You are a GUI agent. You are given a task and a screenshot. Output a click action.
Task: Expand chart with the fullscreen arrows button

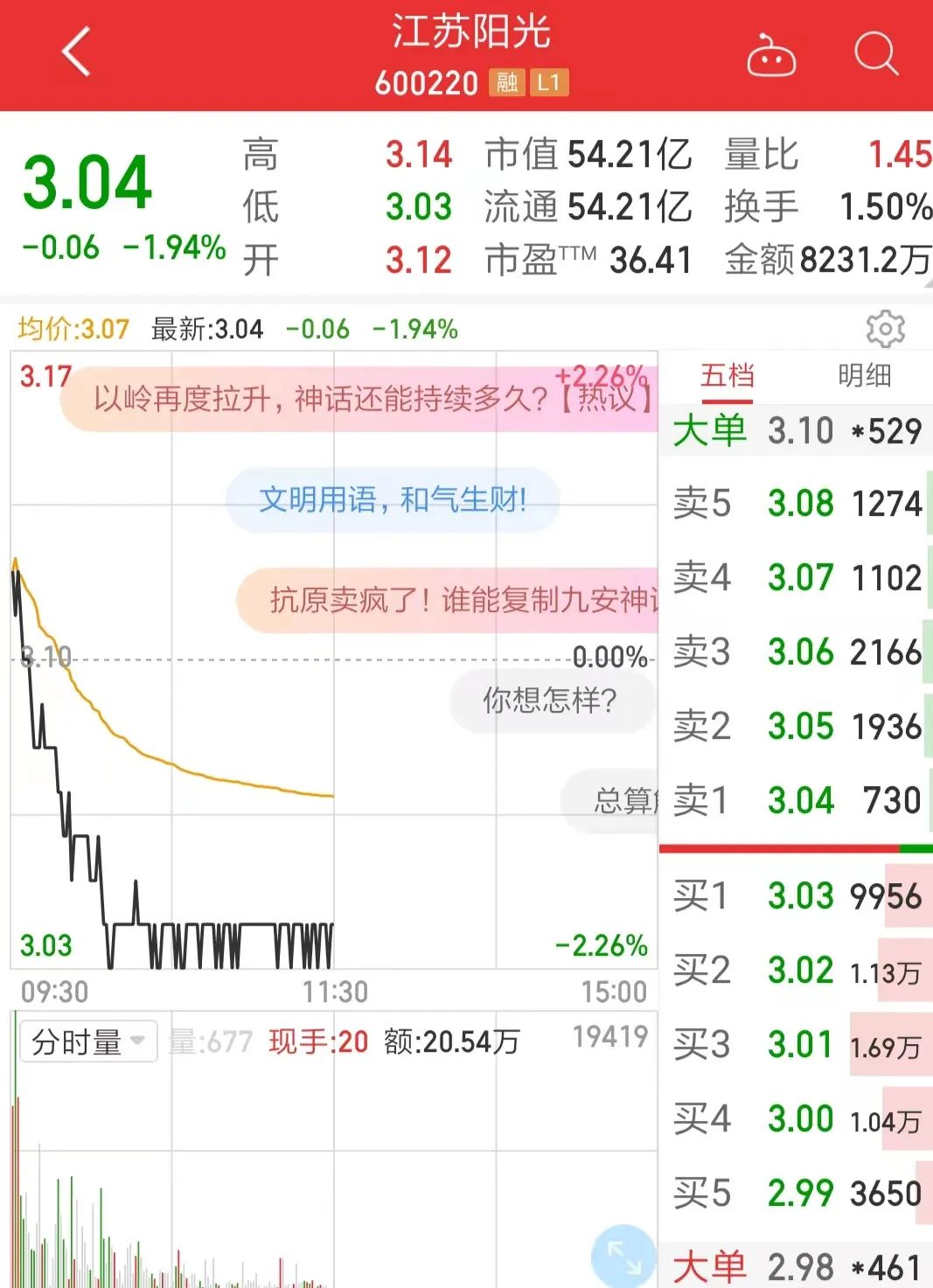tap(623, 1257)
